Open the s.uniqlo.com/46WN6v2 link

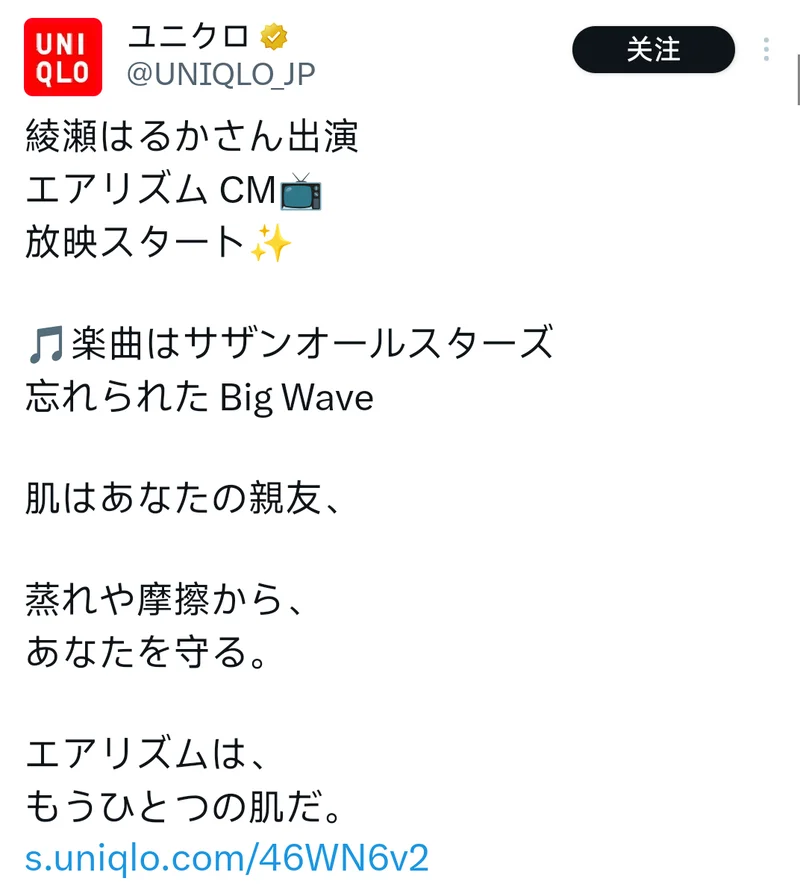[x=227, y=857]
